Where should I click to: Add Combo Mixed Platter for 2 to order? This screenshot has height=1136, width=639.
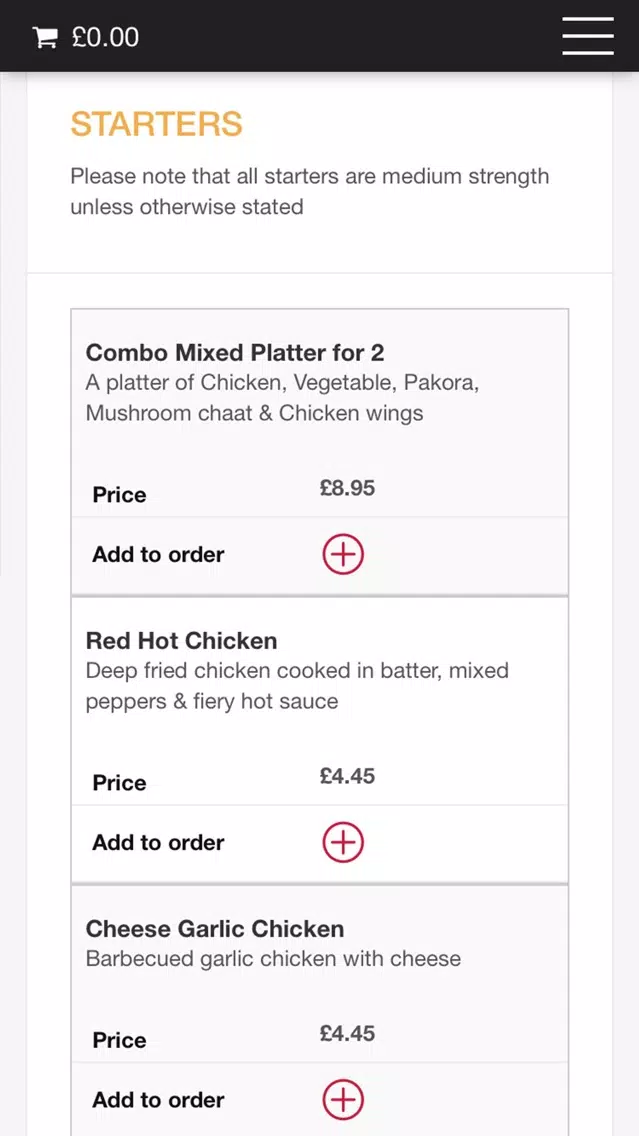tap(343, 554)
